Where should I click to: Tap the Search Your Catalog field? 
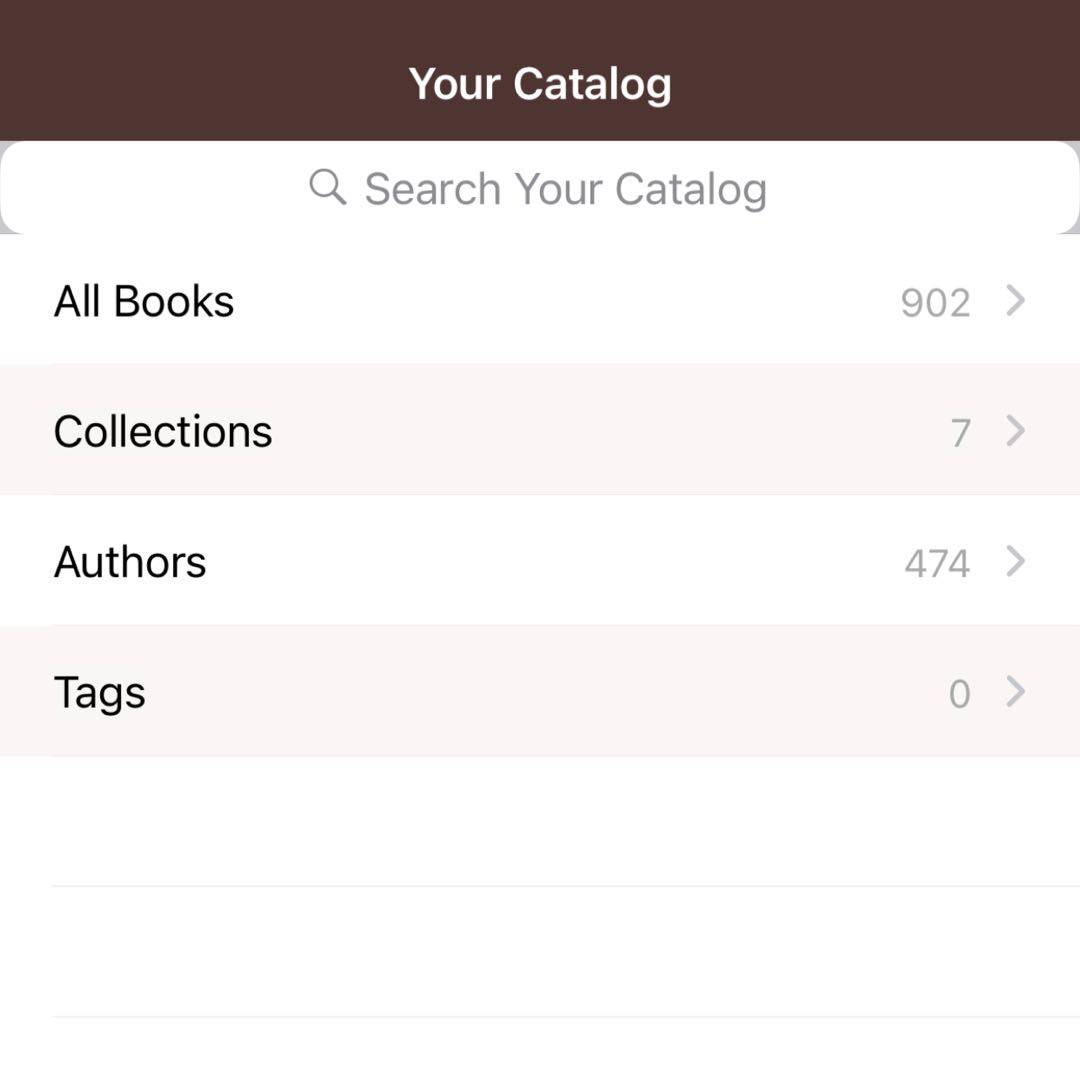(540, 188)
